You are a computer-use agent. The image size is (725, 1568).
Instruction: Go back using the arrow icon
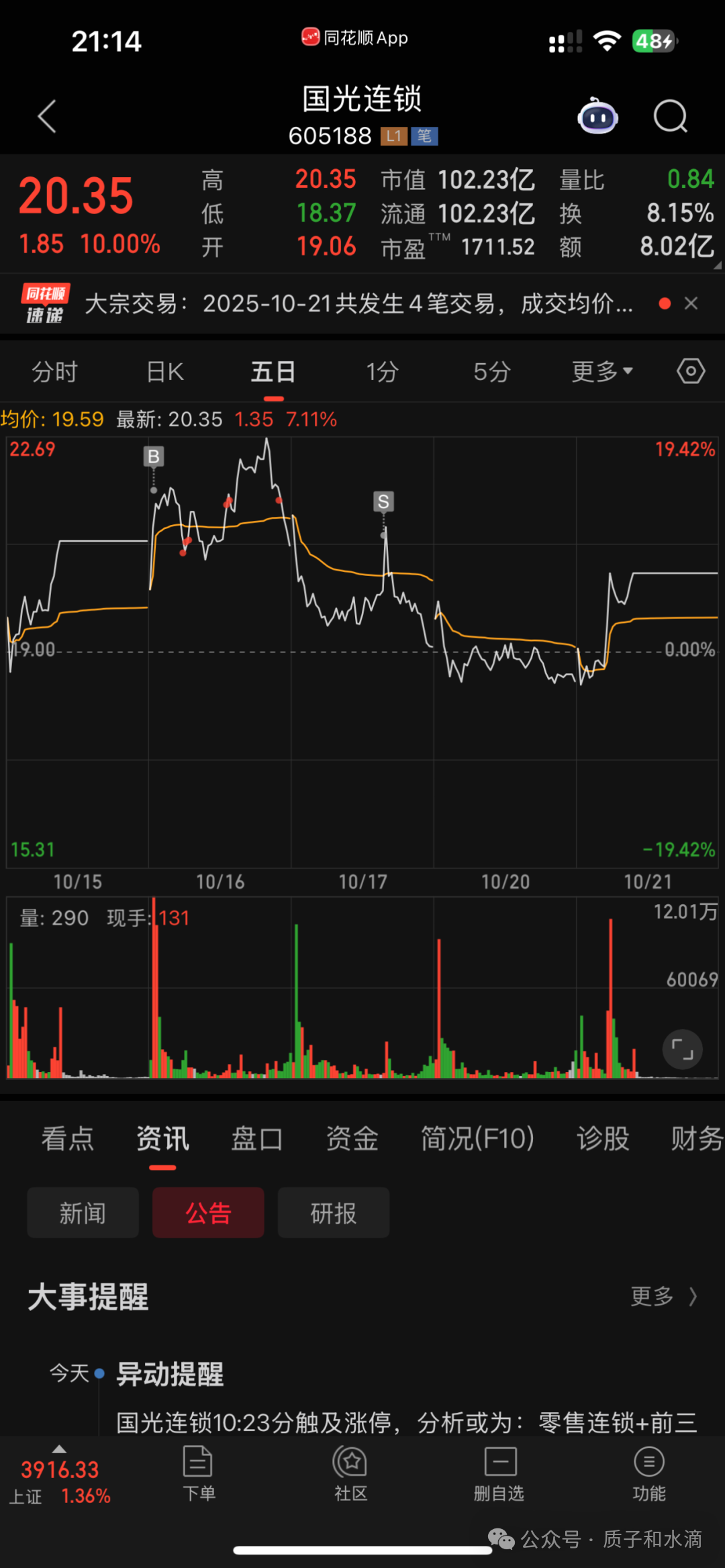[47, 117]
